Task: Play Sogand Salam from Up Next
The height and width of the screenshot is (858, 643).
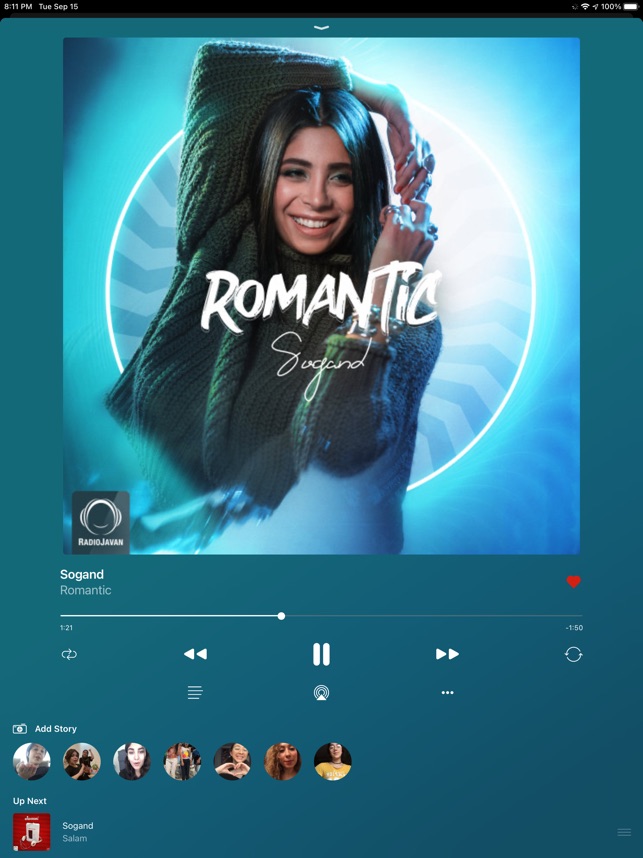Action: (78, 832)
